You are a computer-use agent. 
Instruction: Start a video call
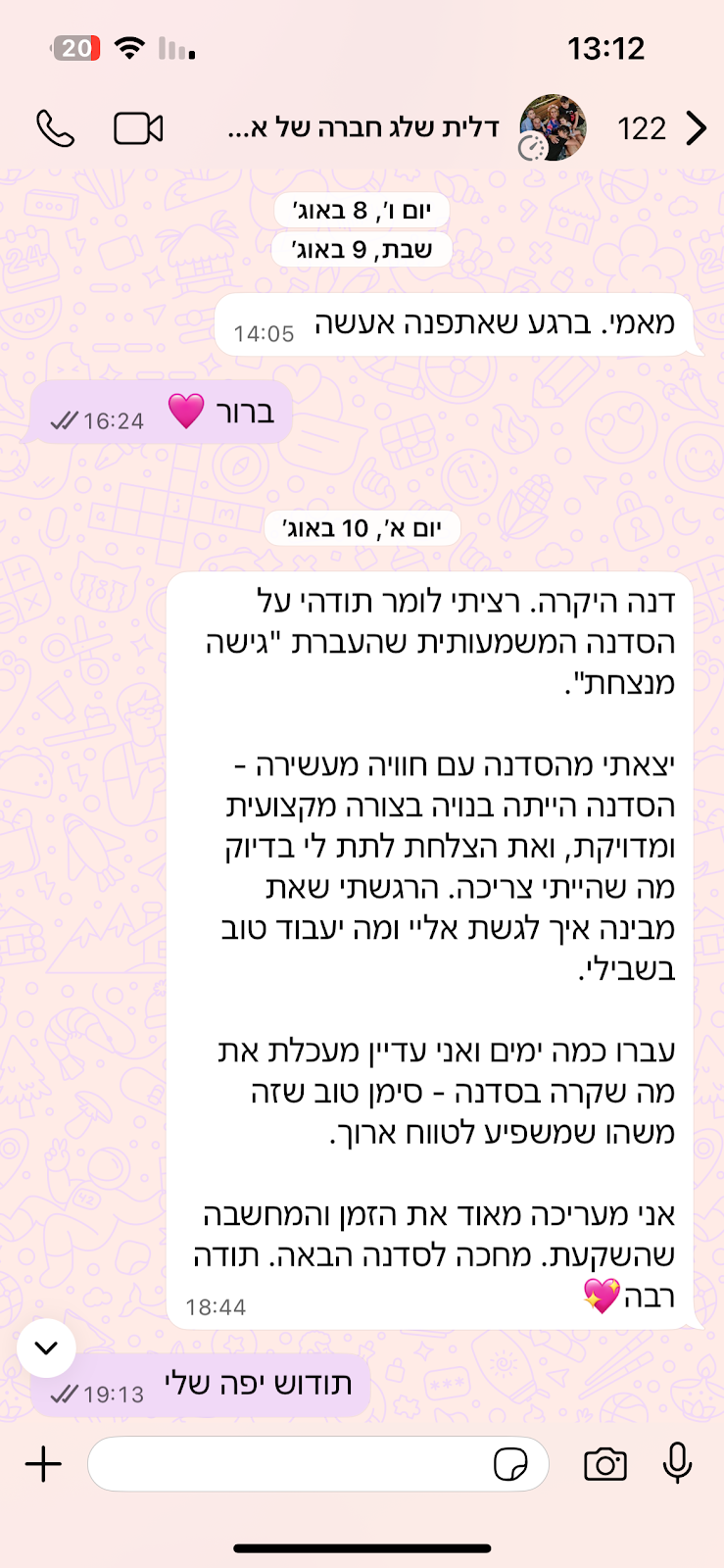tap(138, 128)
